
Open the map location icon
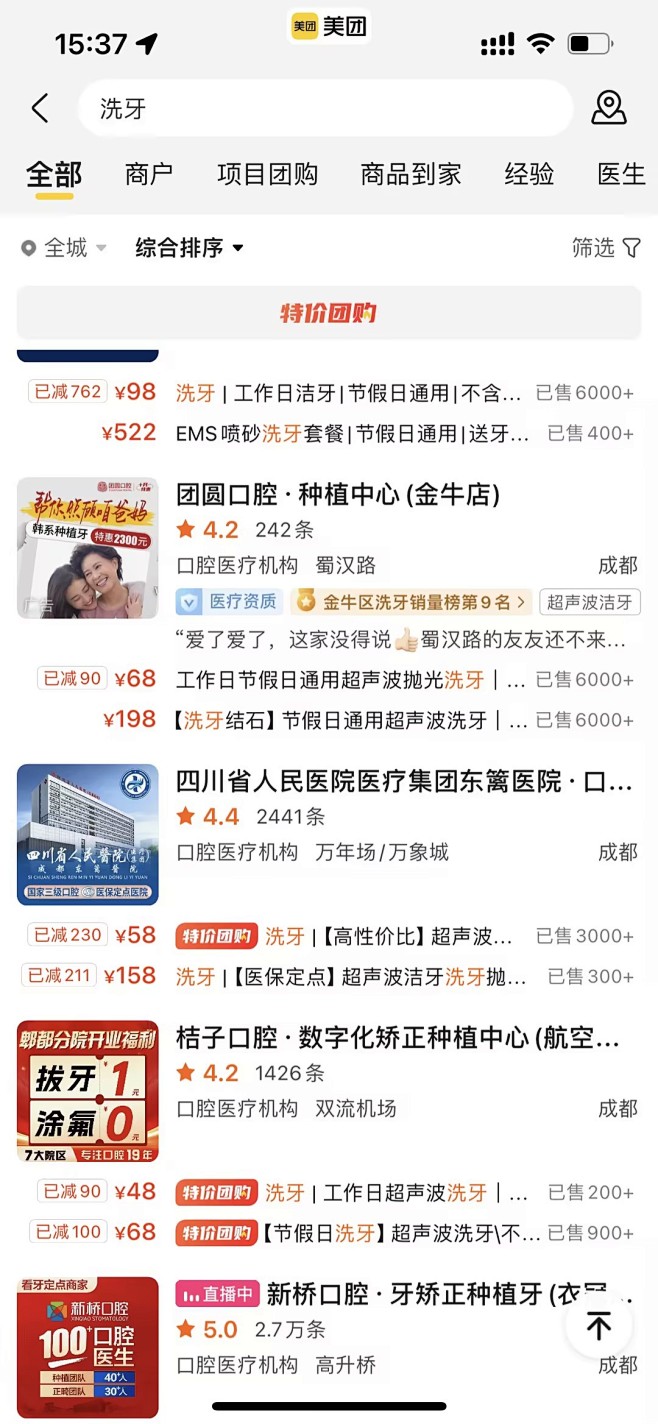608,108
